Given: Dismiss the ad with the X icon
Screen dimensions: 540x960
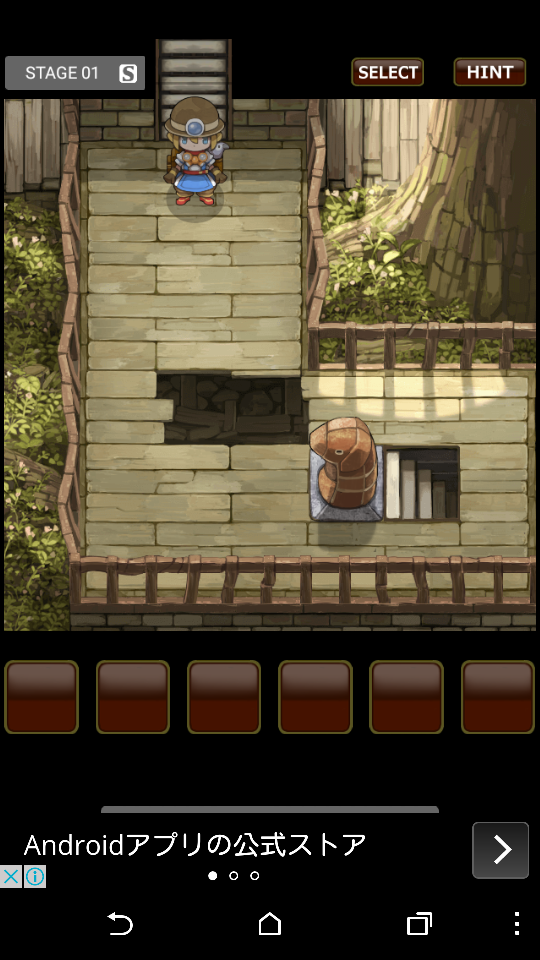Looking at the screenshot, I should pyautogui.click(x=11, y=876).
